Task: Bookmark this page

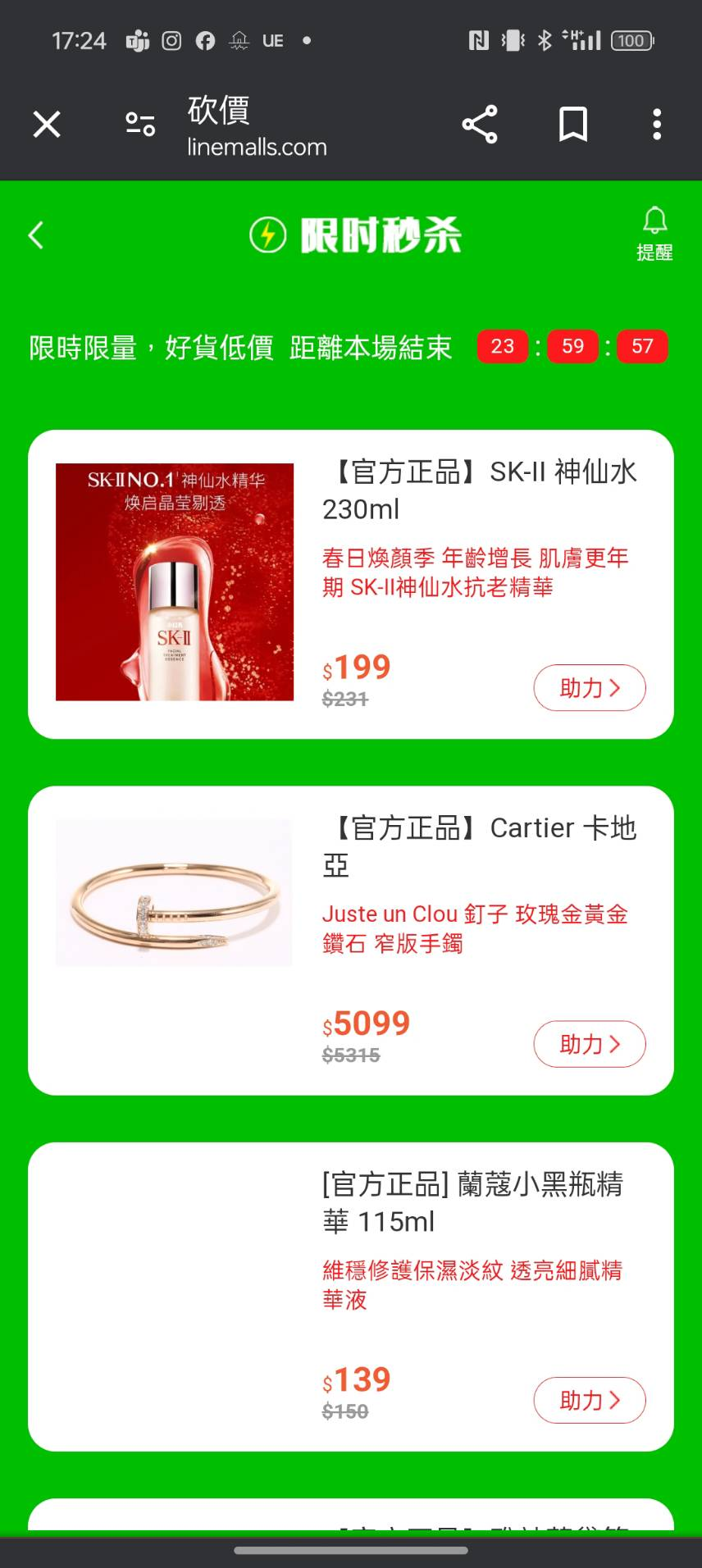Action: click(x=572, y=125)
